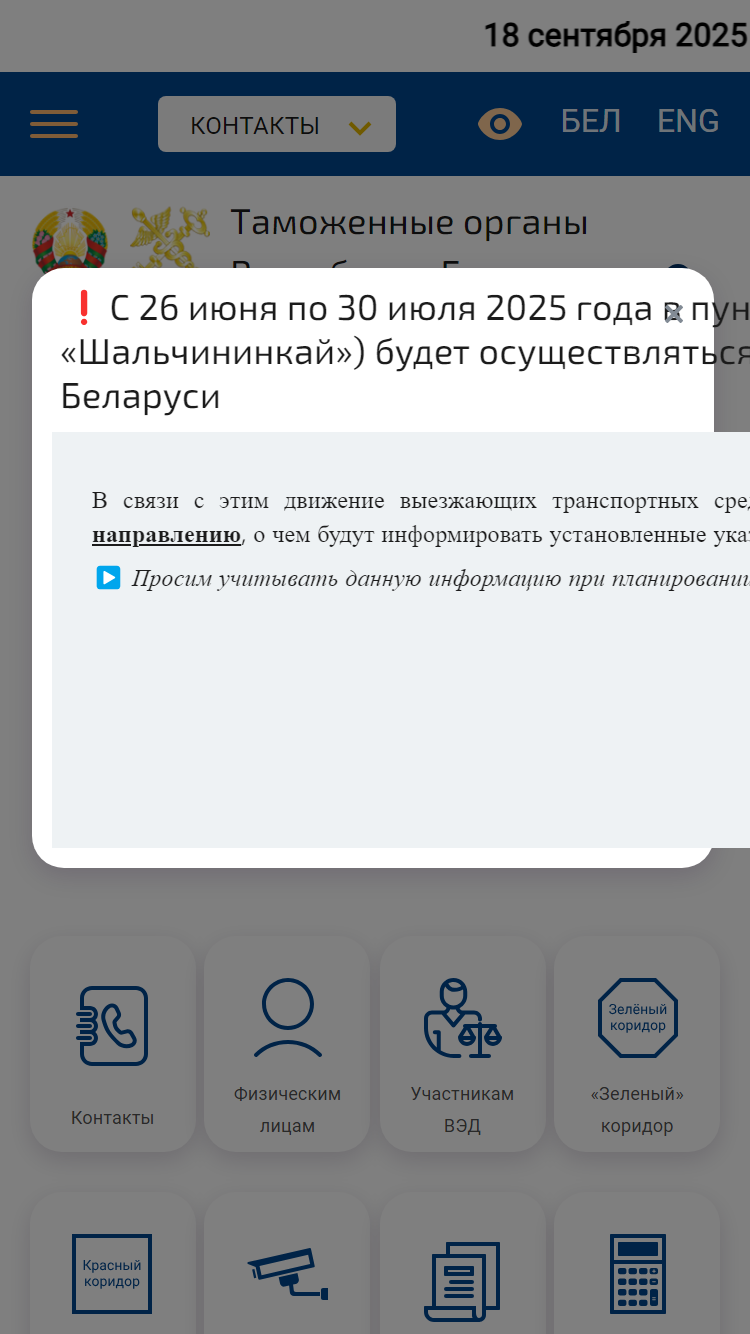Open the Красный коридор tile
Image resolution: width=750 pixels, height=1334 pixels.
(113, 1264)
